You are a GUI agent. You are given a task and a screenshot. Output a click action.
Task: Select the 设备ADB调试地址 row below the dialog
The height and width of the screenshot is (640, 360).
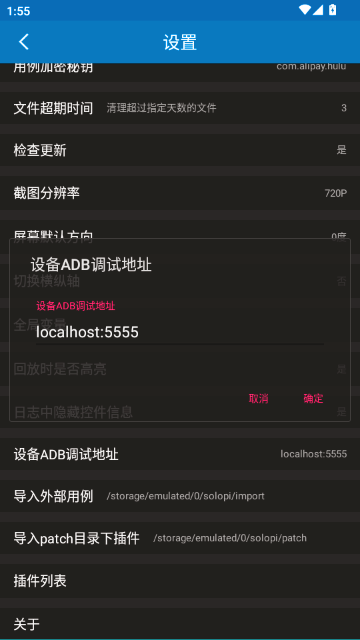tap(180, 454)
